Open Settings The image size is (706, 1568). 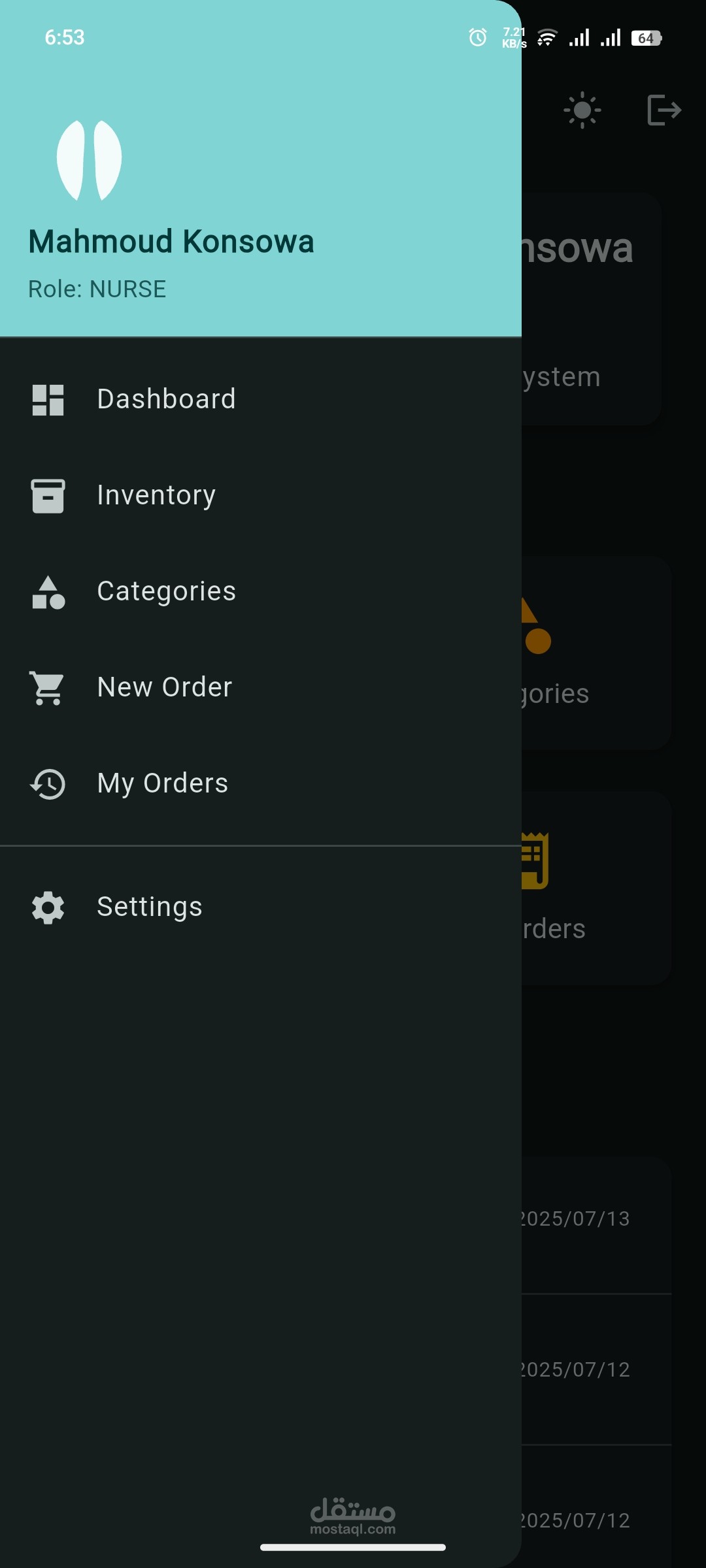click(x=149, y=907)
